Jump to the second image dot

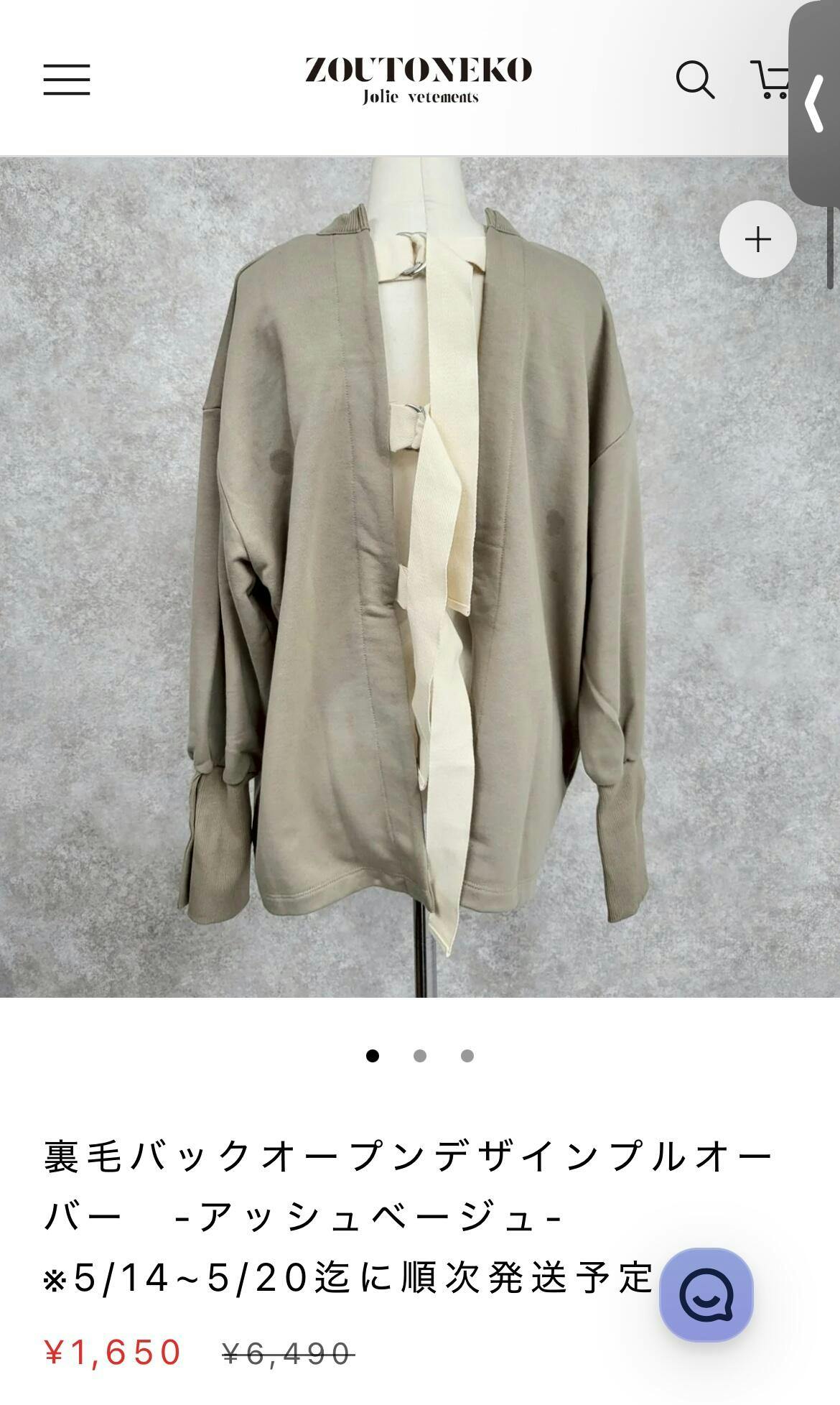click(x=420, y=1055)
